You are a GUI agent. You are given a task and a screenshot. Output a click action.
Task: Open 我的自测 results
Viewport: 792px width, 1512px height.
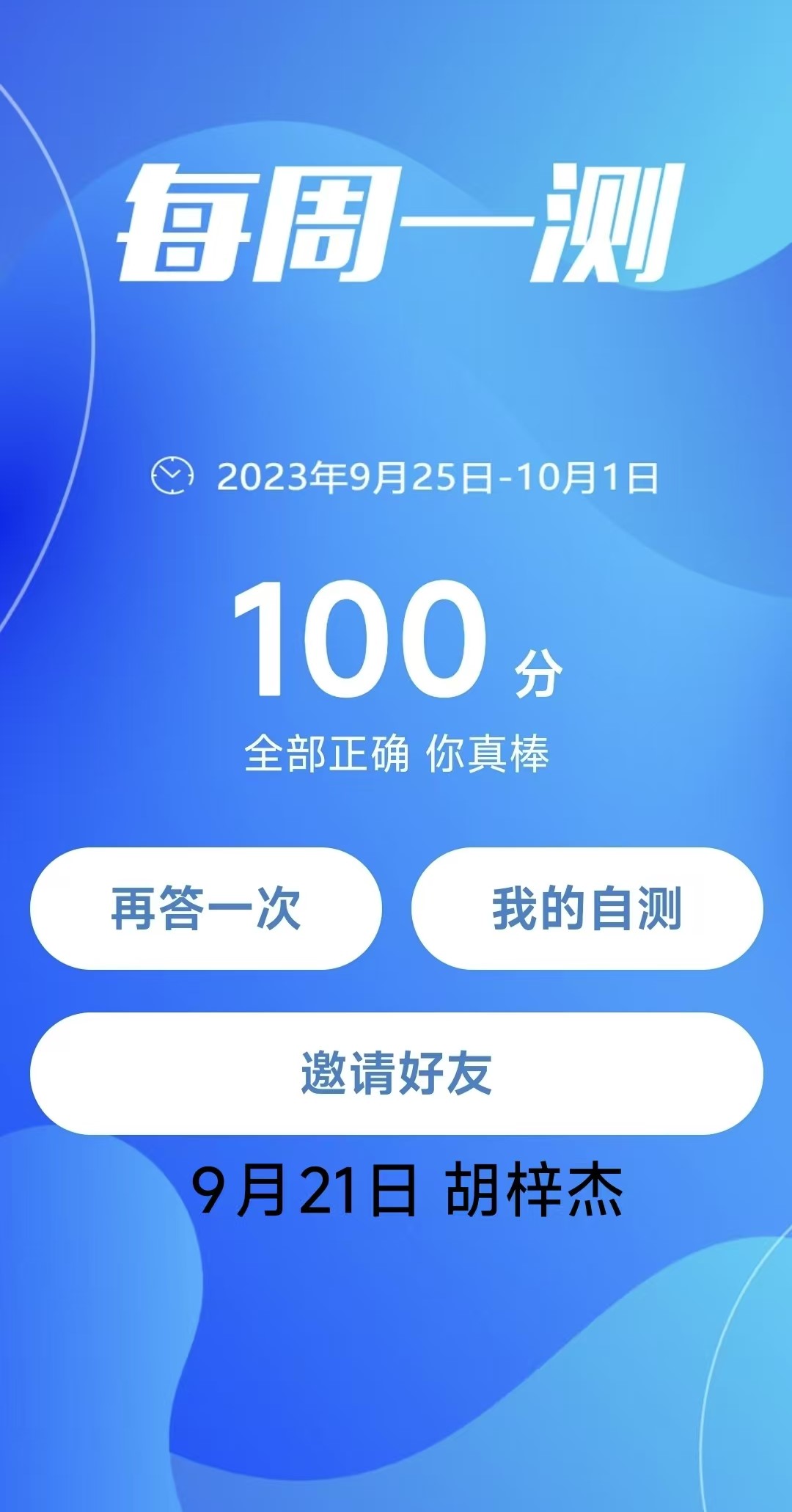pyautogui.click(x=587, y=908)
